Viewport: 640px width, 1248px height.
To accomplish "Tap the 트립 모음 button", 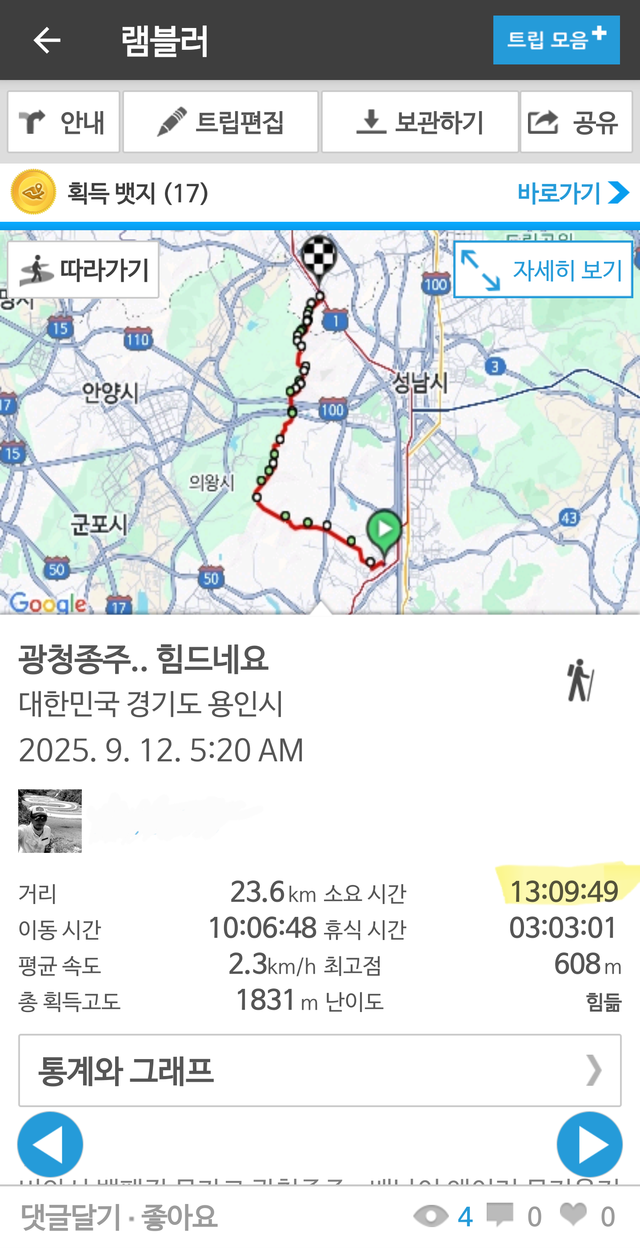I will [x=556, y=40].
